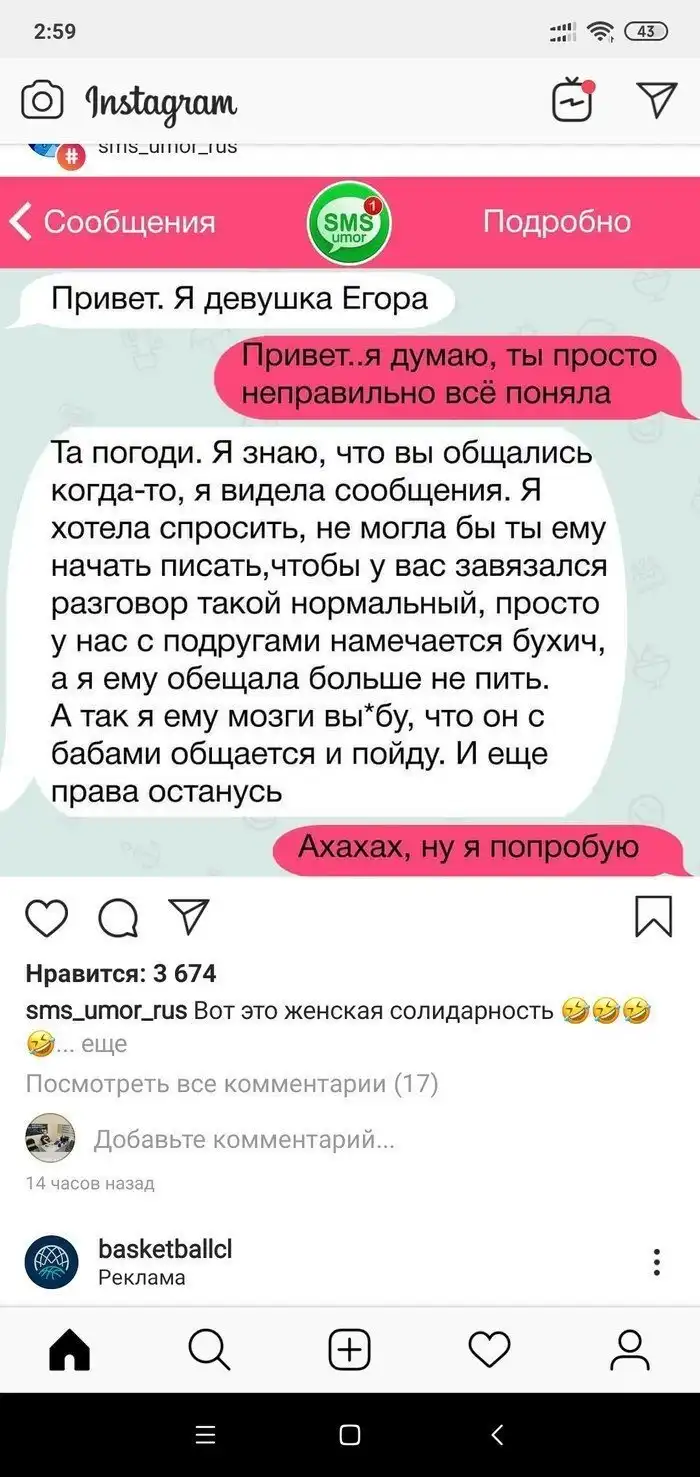
Task: Tap the system back button
Action: (497, 1435)
